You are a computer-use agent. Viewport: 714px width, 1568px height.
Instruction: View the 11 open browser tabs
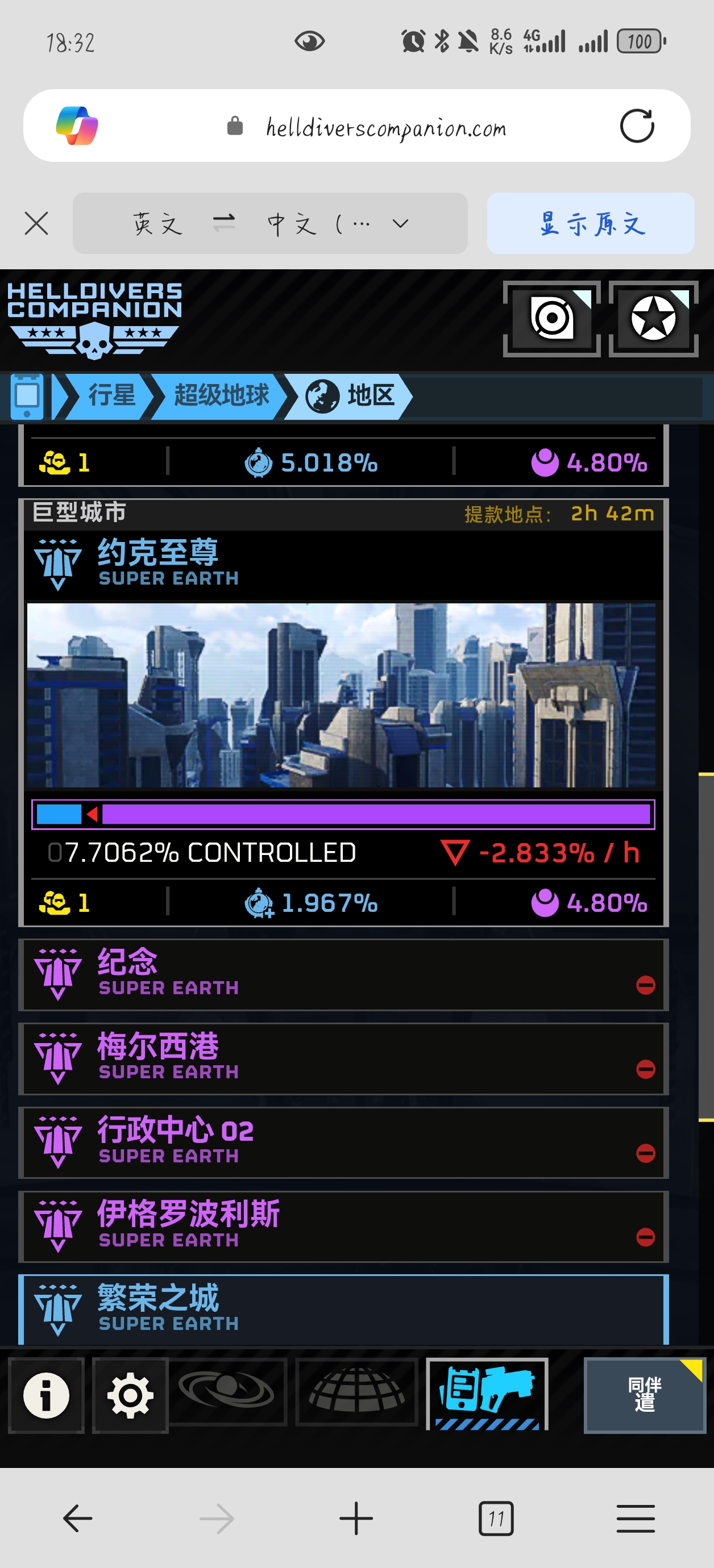coord(496,1519)
